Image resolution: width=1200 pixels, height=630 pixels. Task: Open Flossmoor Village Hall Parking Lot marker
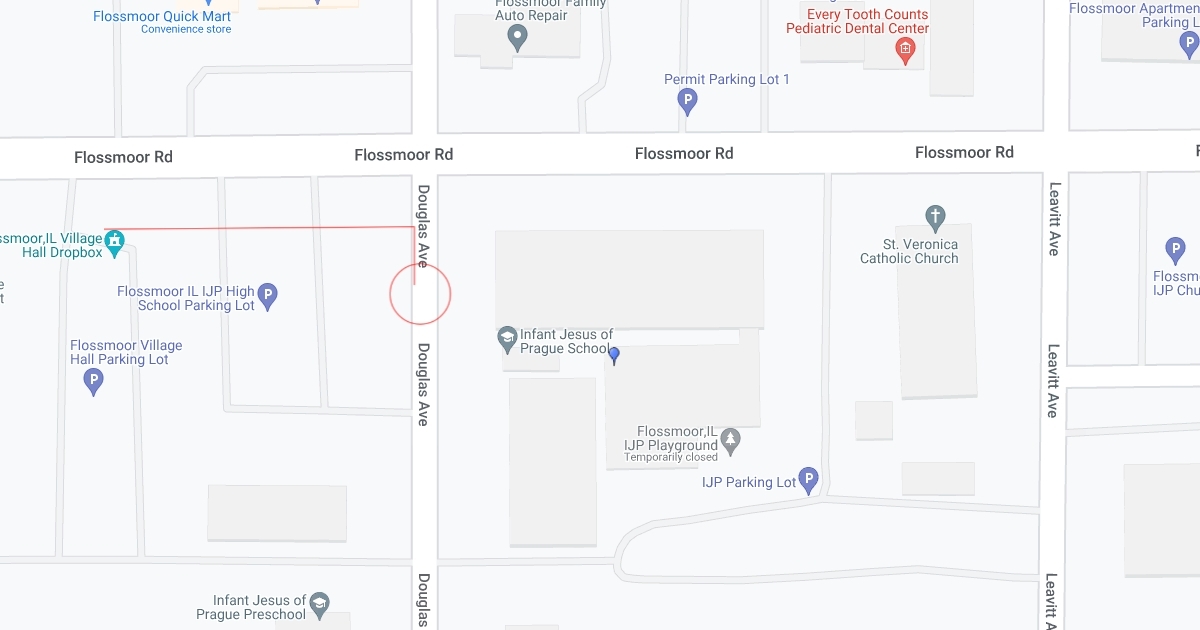(x=93, y=379)
